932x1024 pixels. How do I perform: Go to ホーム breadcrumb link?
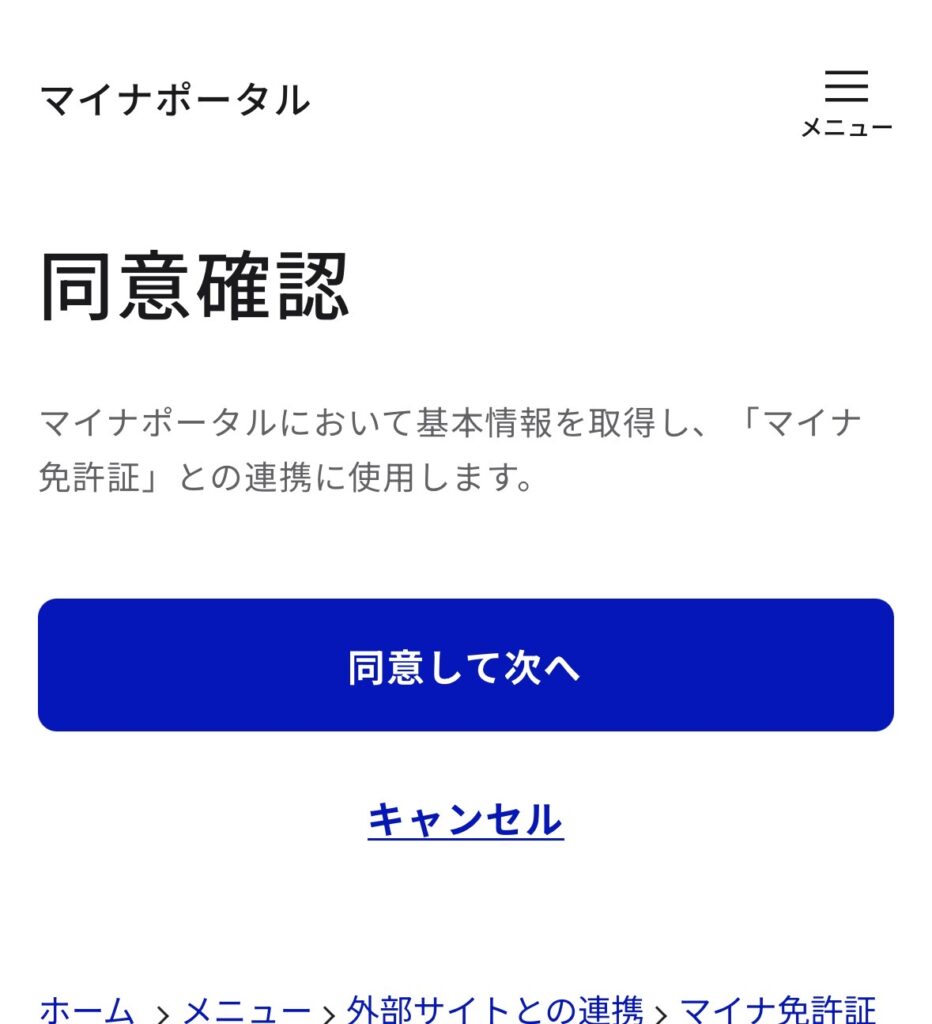(x=88, y=1009)
